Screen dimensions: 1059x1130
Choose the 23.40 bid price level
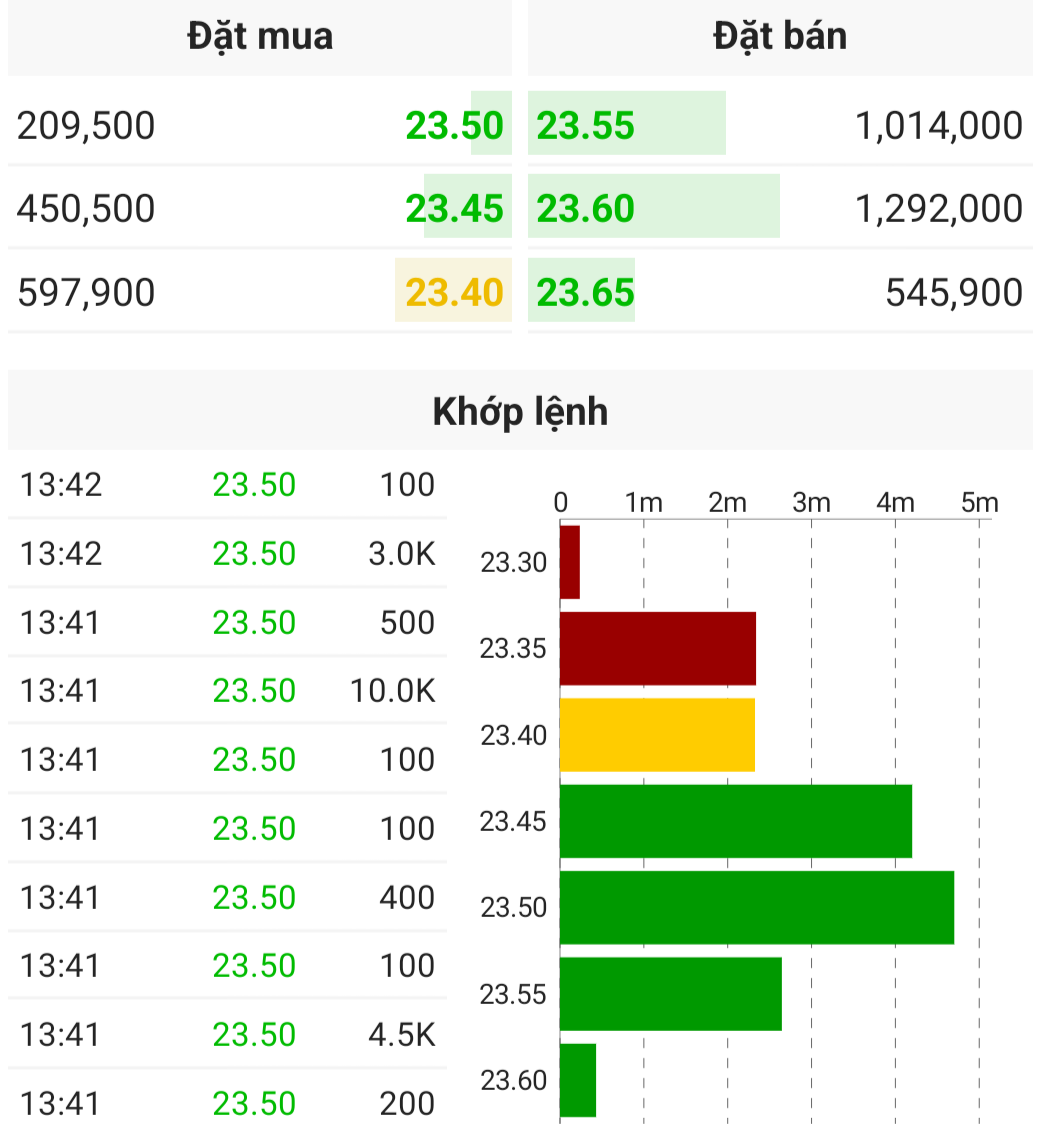coord(454,292)
